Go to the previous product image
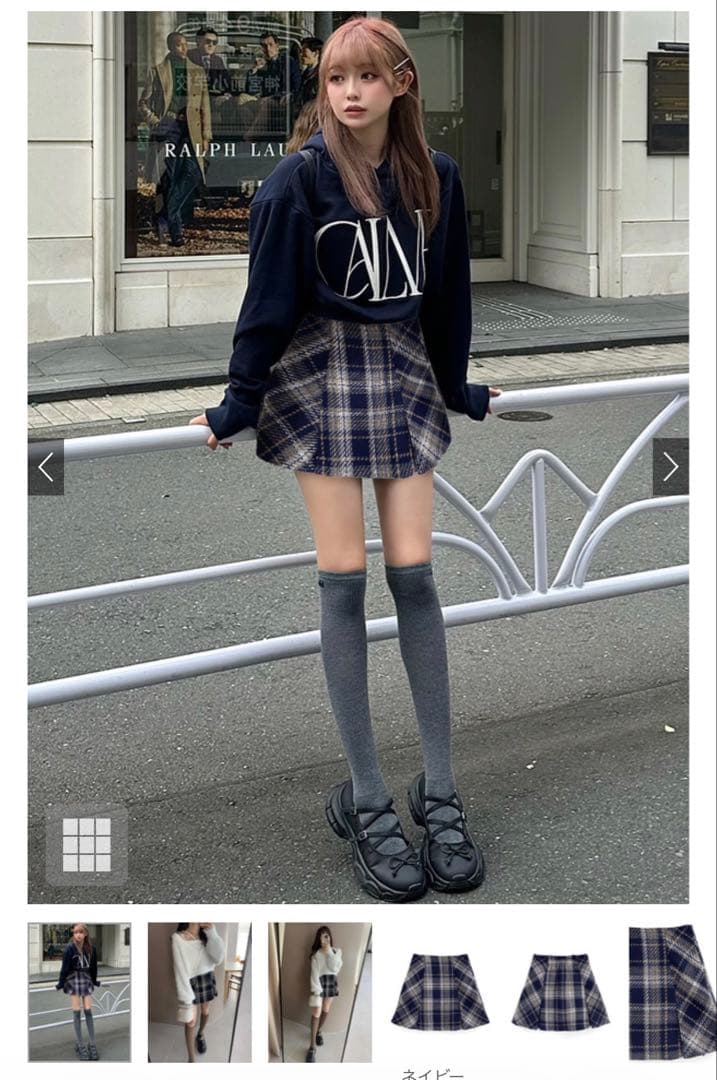 (x=46, y=467)
